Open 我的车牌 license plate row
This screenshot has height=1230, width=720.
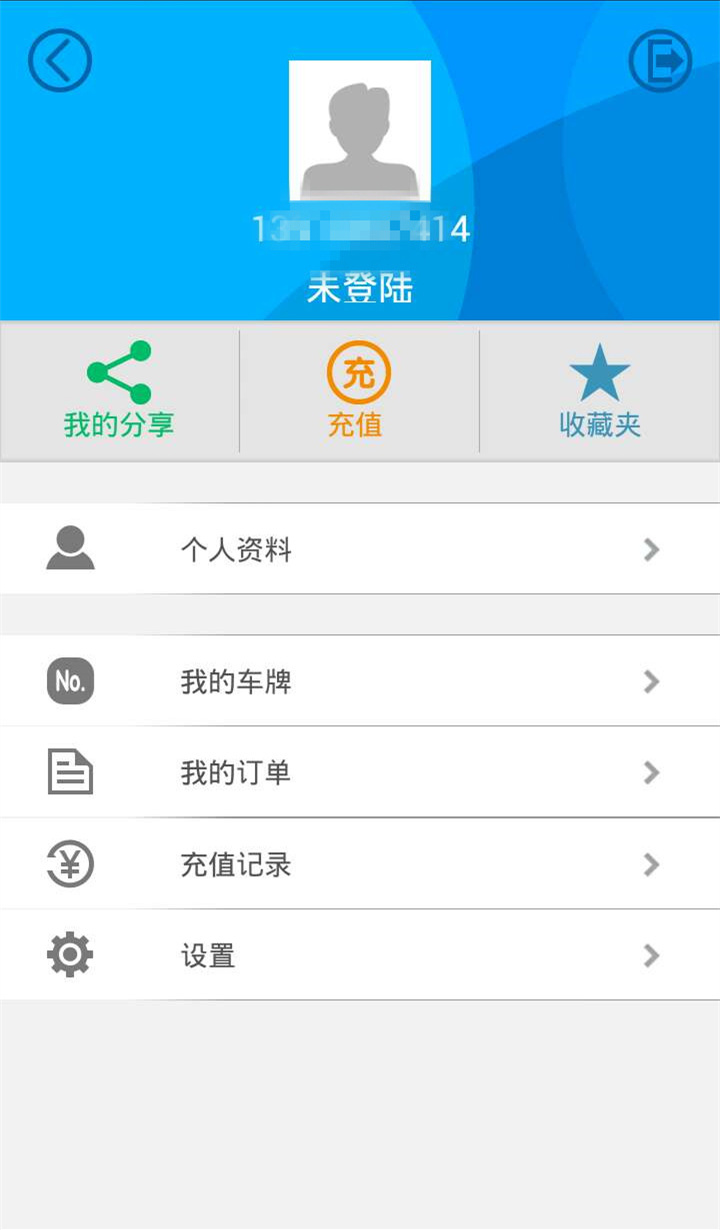(x=360, y=681)
